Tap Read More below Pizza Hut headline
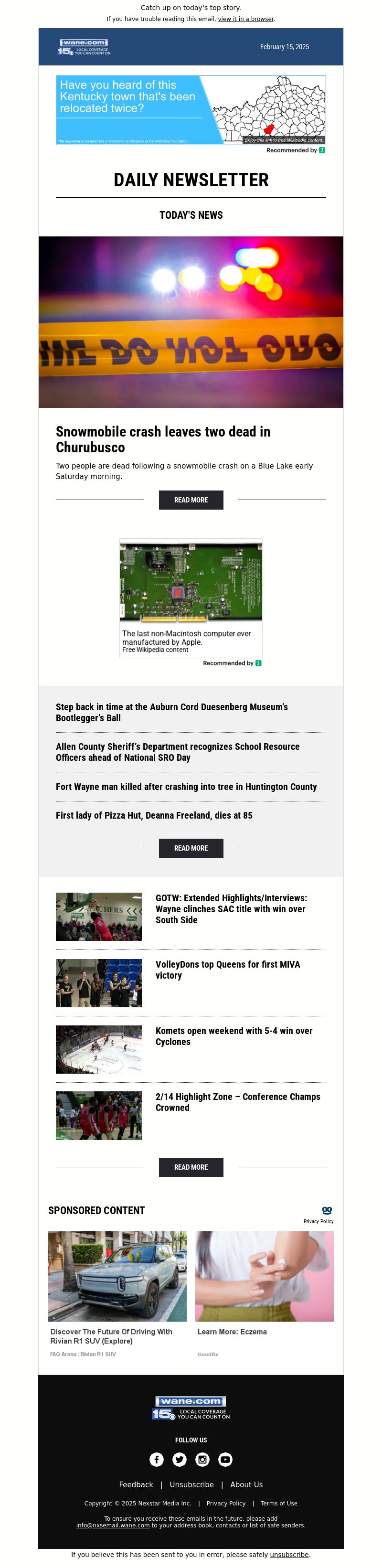382x1568 pixels. 191,848
